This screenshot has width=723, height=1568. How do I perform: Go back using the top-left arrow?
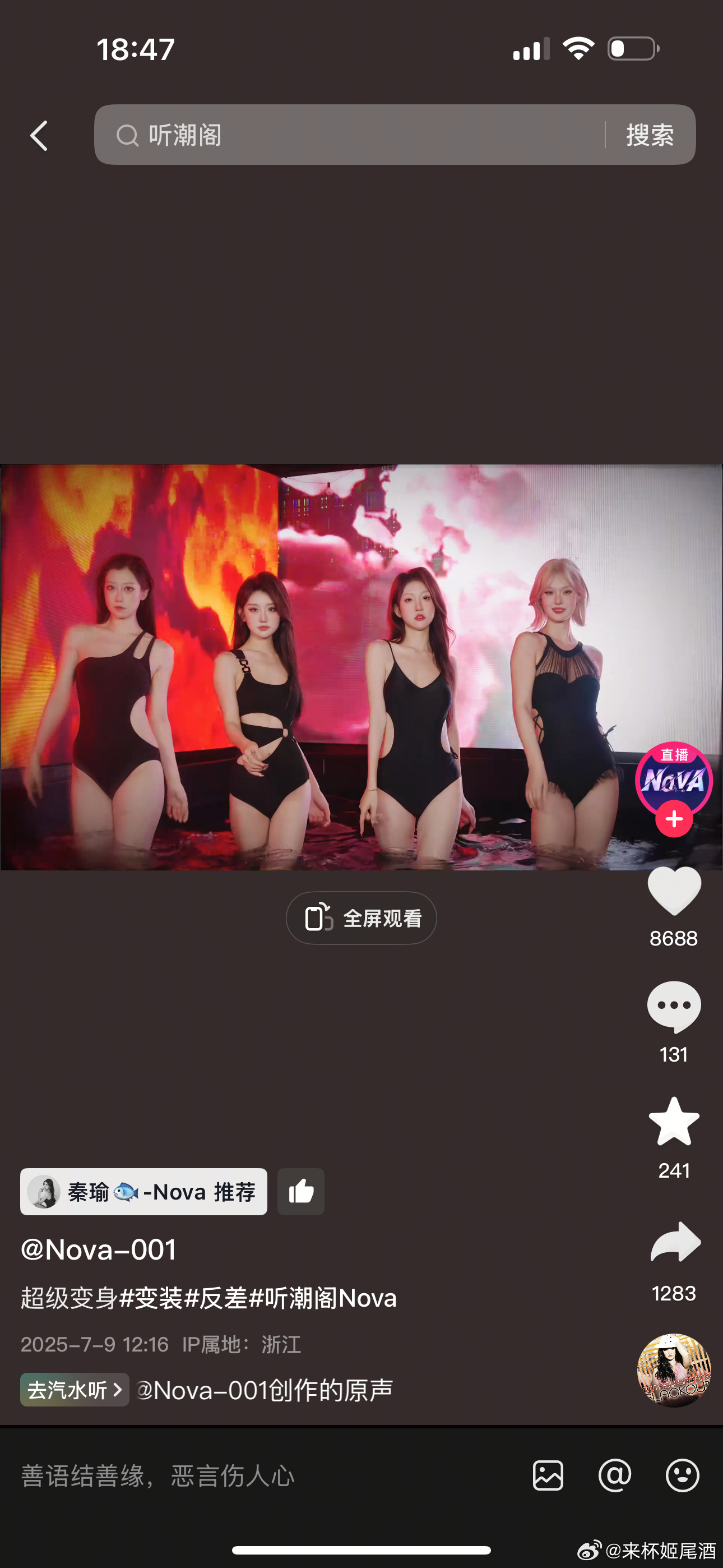click(x=39, y=135)
